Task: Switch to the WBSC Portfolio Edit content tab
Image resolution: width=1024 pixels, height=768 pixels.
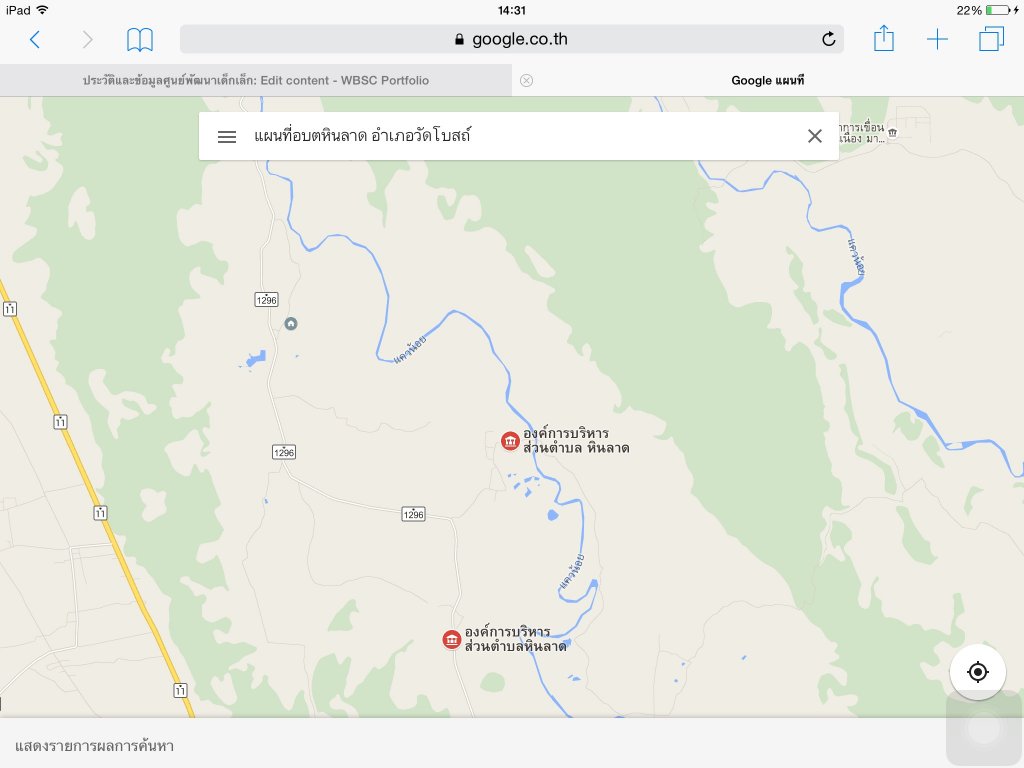Action: 256,80
